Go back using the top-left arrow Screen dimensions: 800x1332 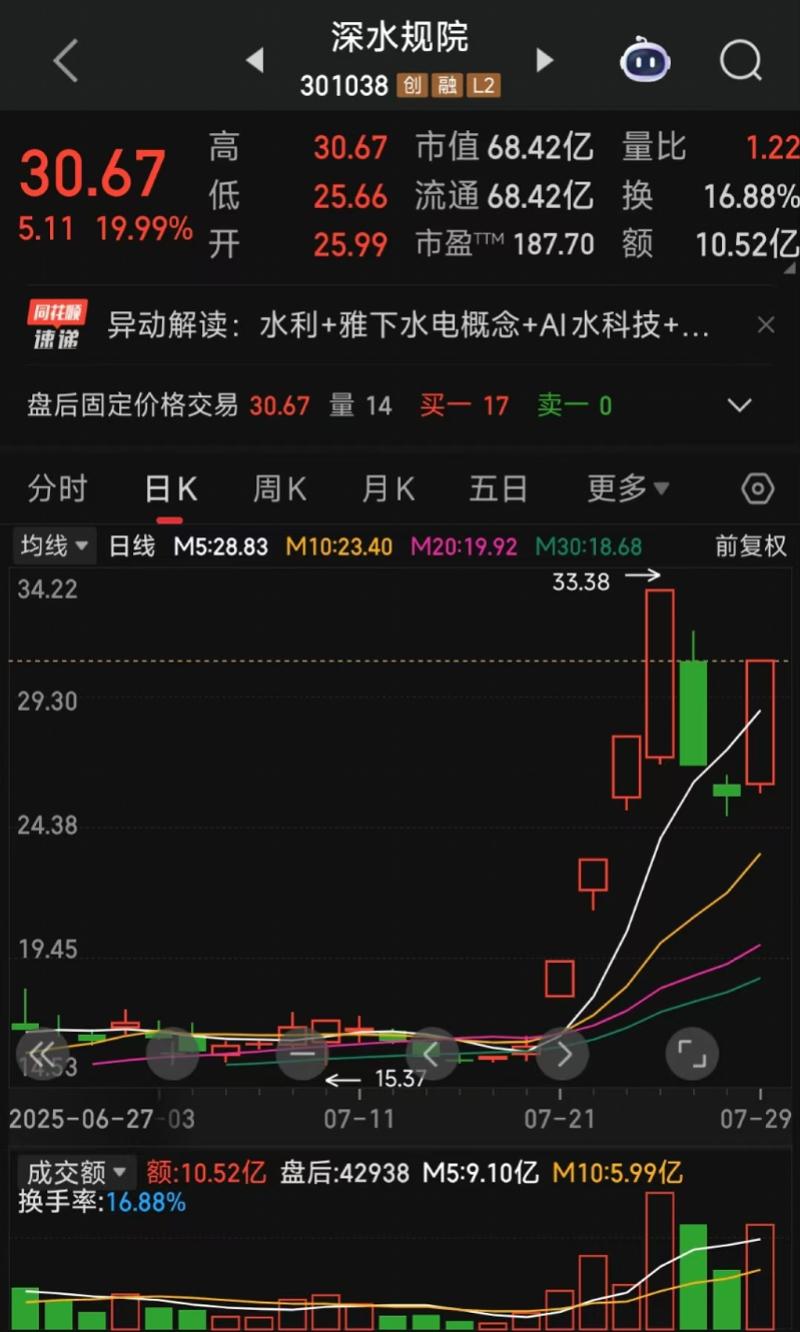[65, 61]
